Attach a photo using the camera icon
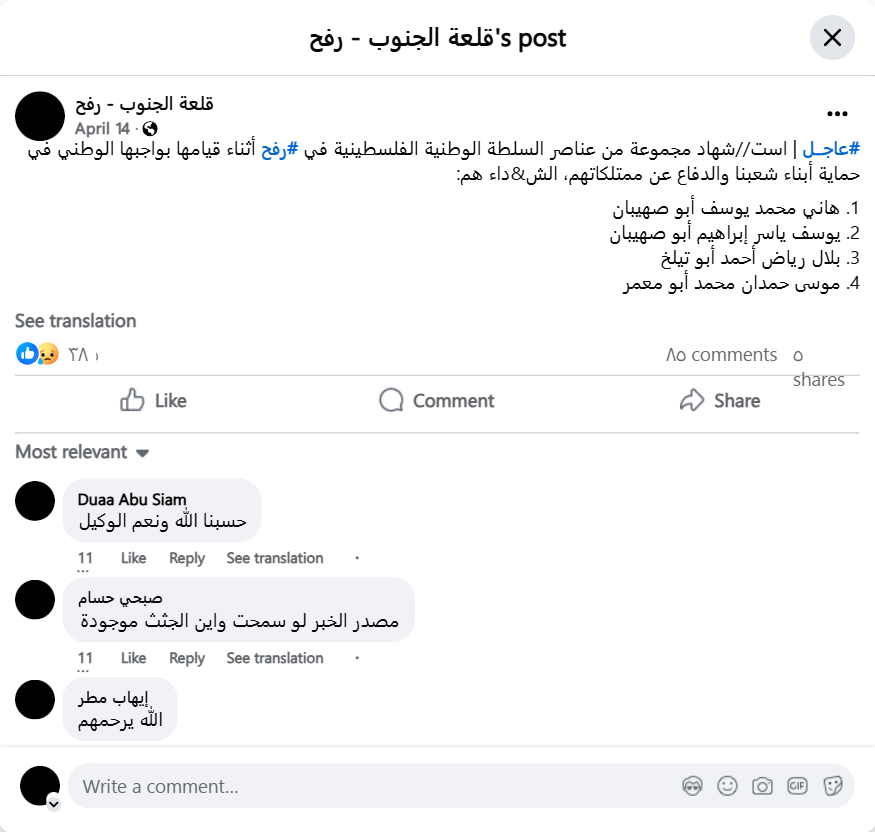The height and width of the screenshot is (832, 875). (x=762, y=786)
